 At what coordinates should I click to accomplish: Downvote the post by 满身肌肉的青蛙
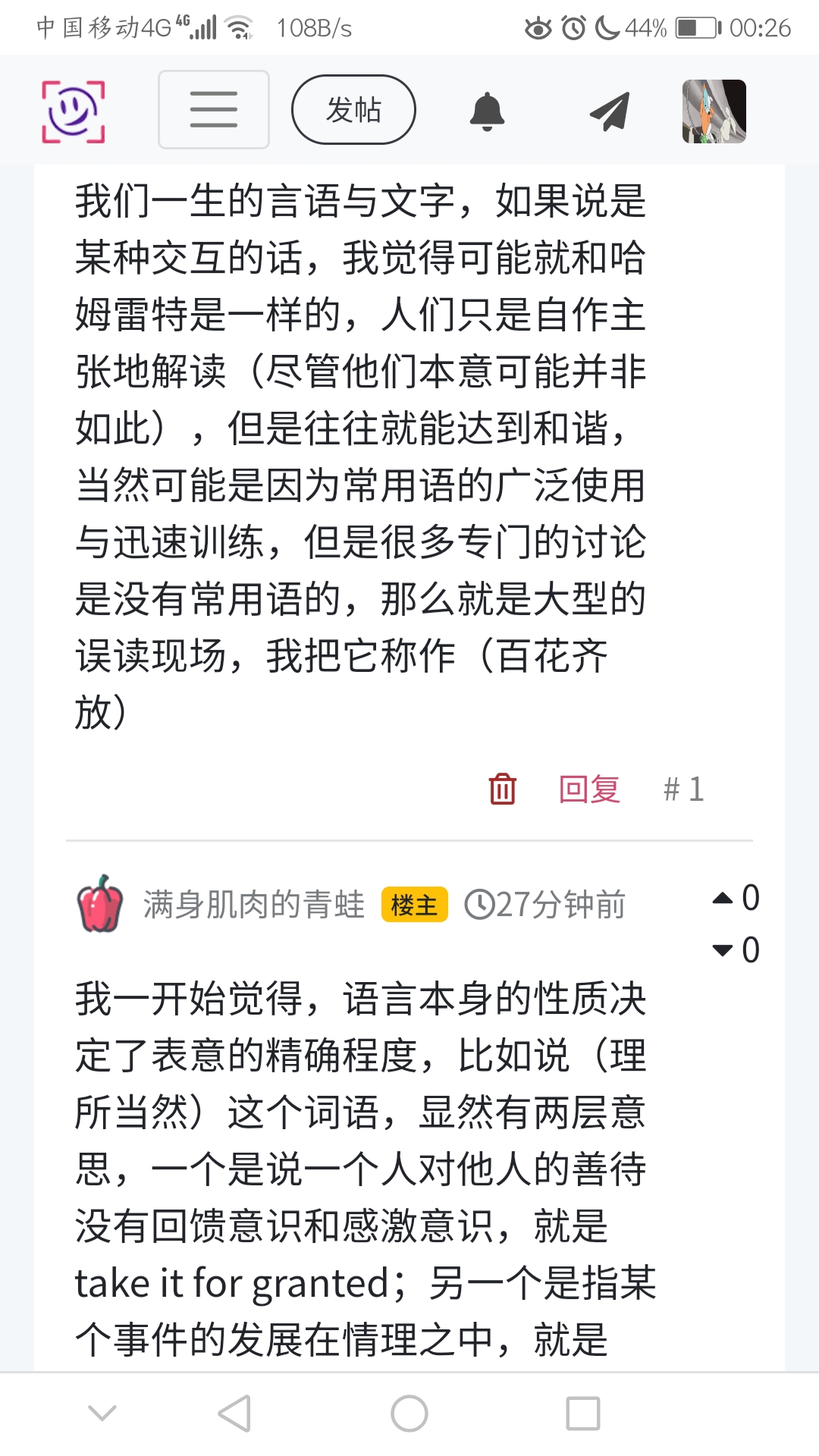[723, 950]
